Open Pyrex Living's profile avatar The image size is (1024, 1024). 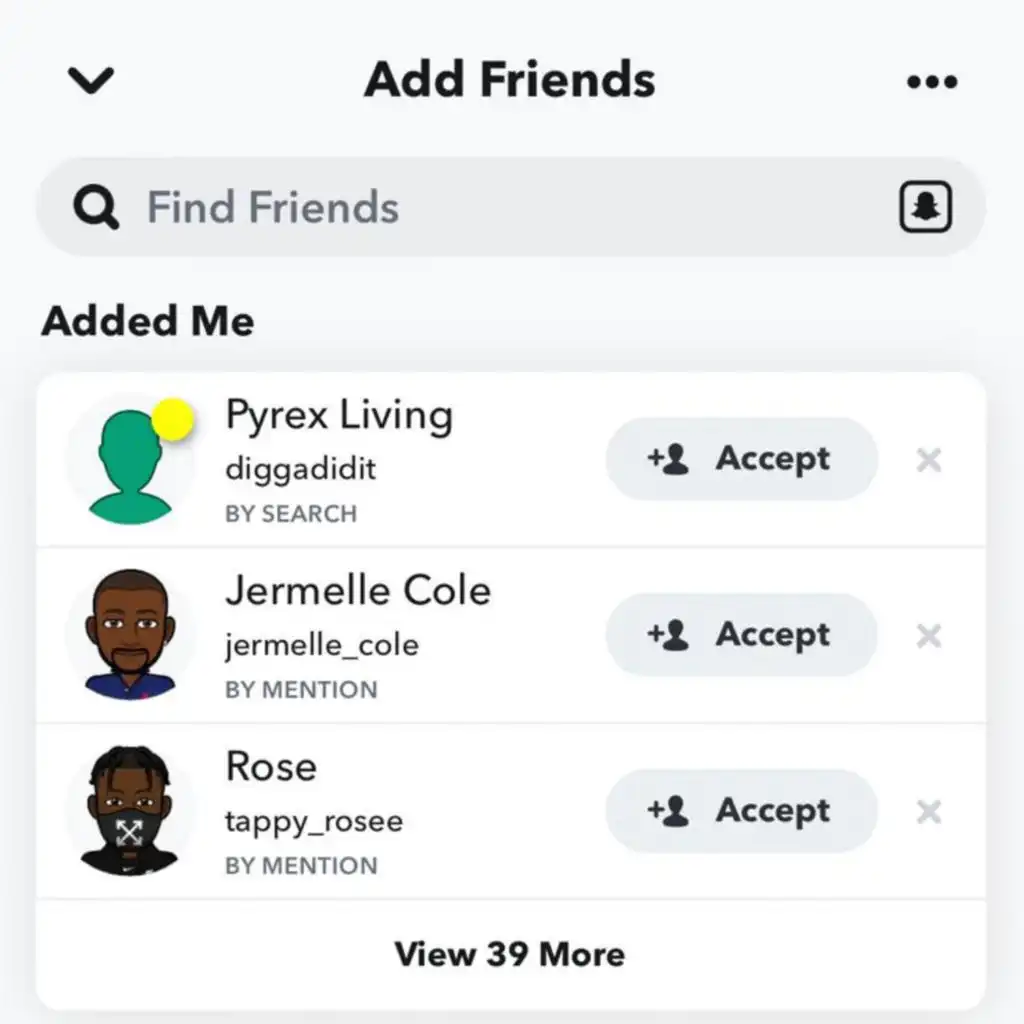pyautogui.click(x=130, y=462)
